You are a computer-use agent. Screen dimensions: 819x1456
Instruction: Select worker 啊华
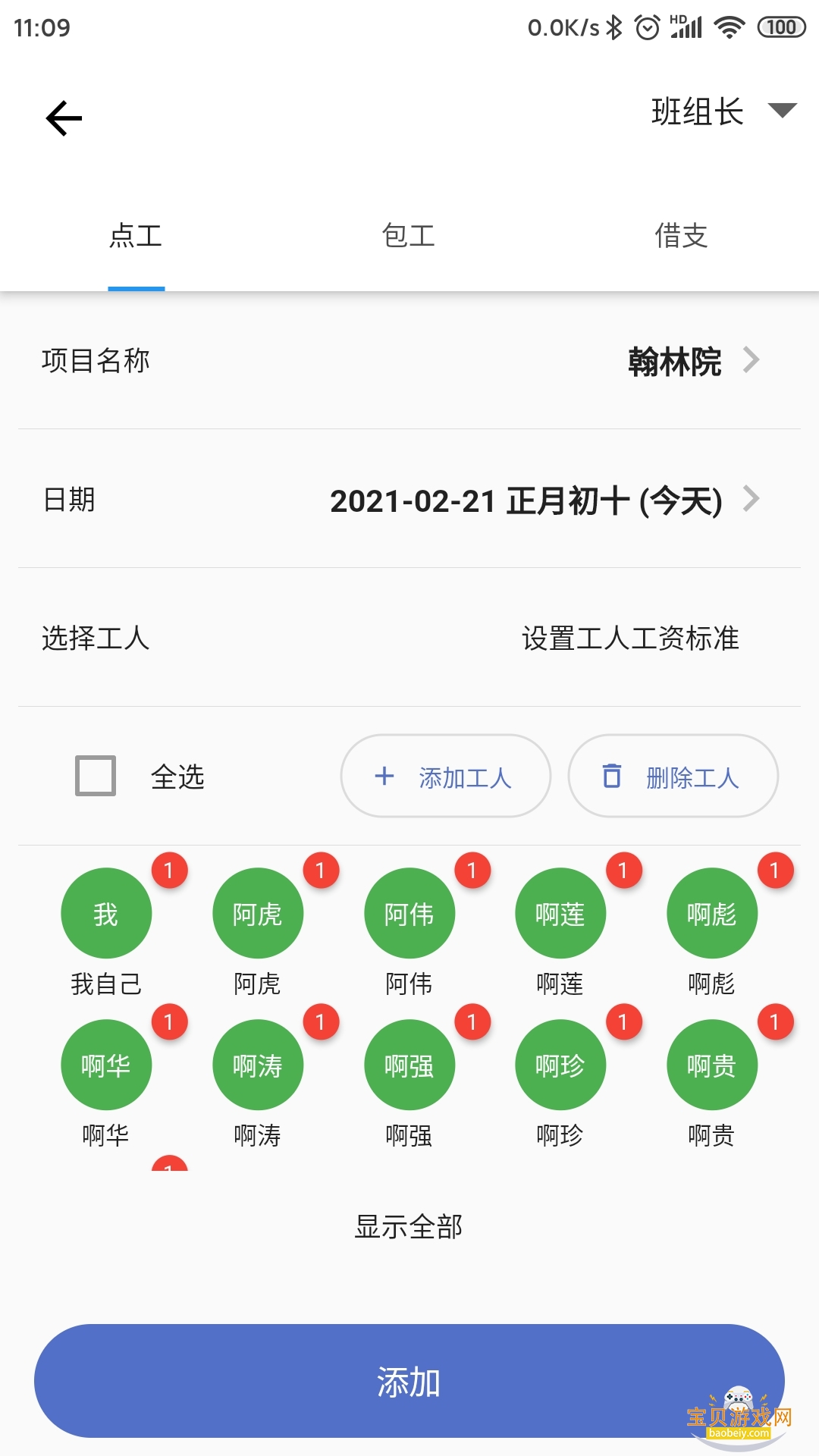point(106,1065)
